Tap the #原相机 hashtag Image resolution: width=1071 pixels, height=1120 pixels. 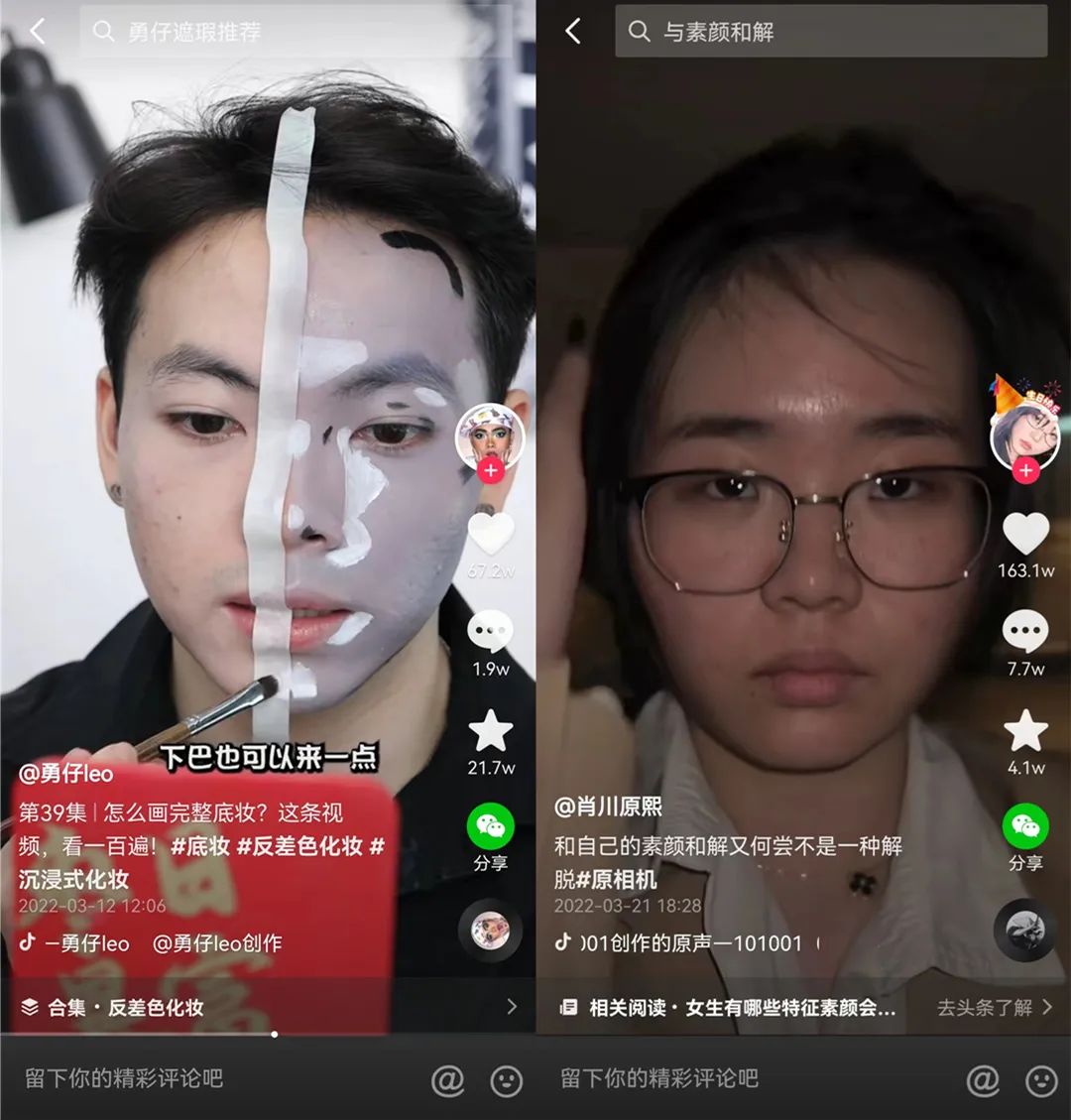[x=617, y=879]
